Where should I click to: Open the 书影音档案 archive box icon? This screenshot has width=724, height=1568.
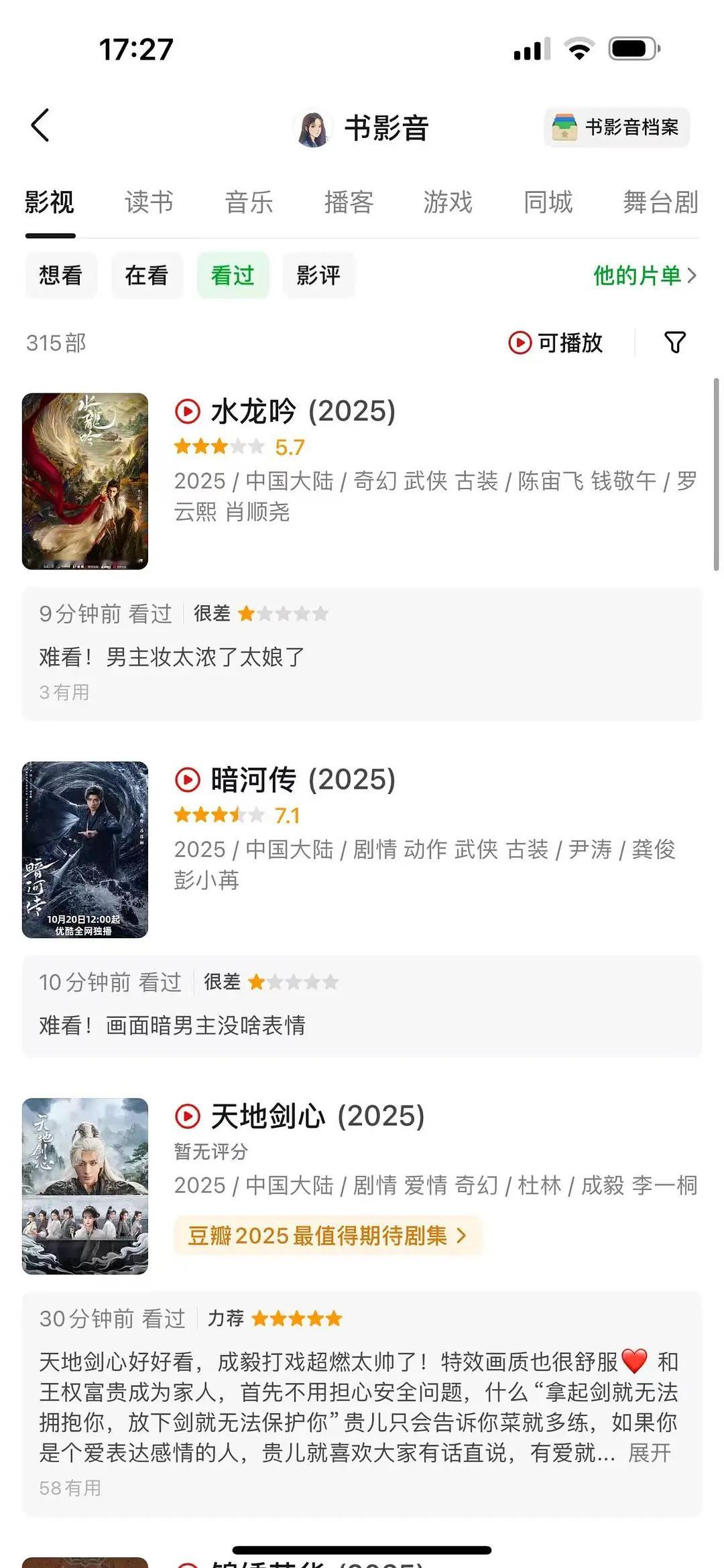tap(565, 127)
